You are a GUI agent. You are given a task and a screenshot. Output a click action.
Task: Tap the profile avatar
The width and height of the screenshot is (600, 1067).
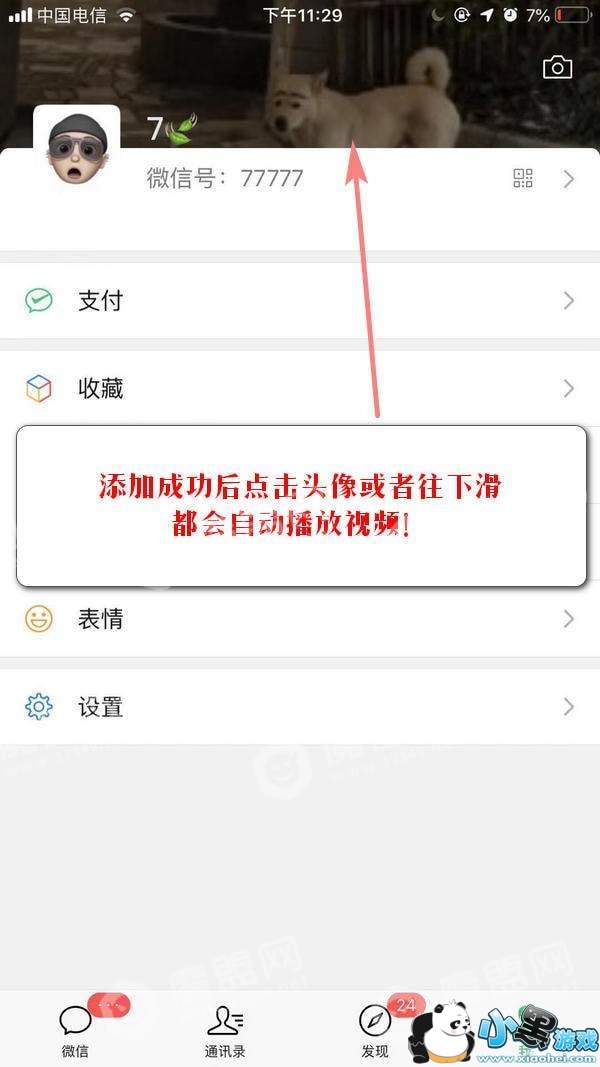coord(77,147)
